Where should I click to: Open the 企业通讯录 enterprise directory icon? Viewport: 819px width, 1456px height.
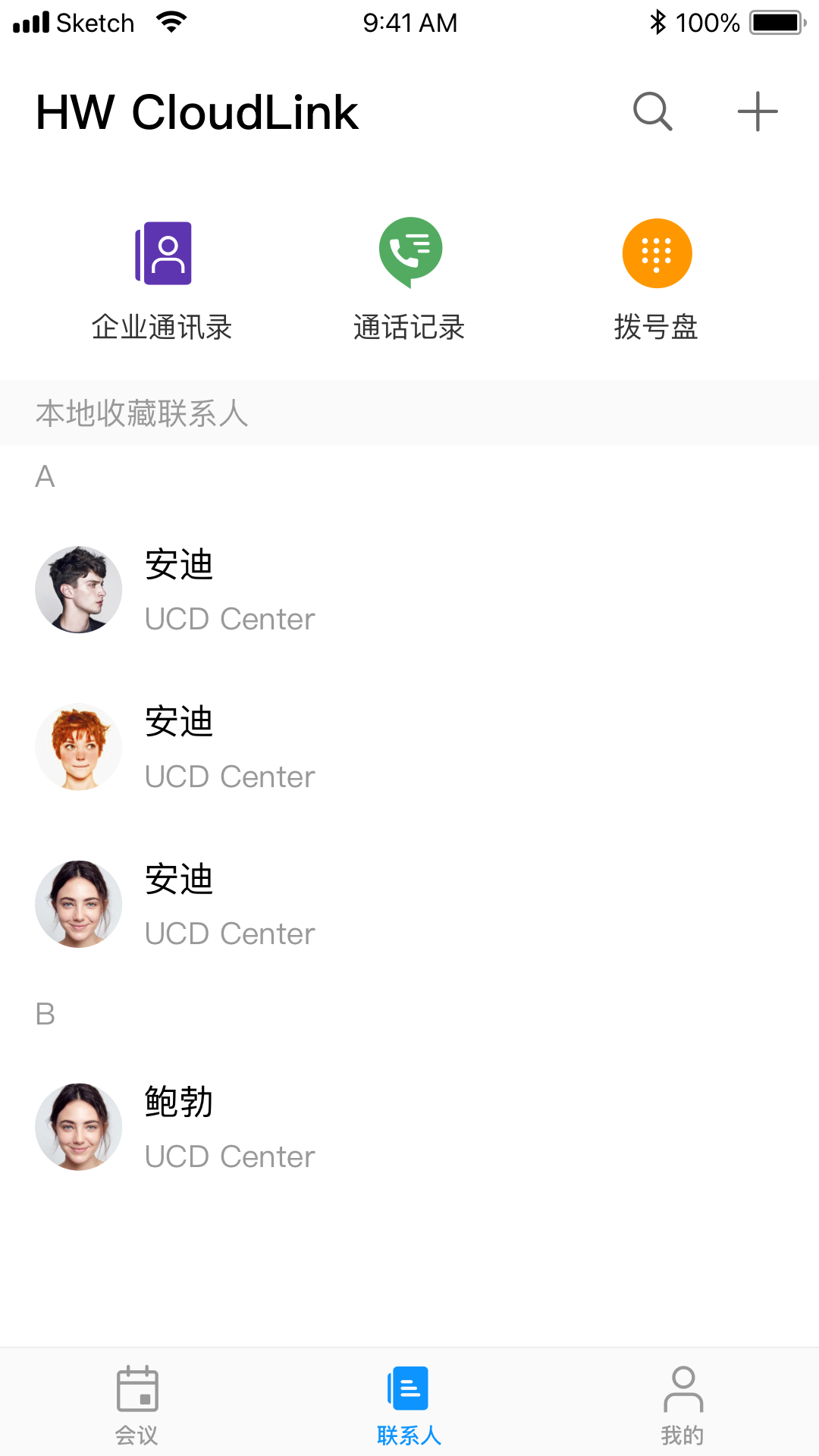pyautogui.click(x=162, y=253)
